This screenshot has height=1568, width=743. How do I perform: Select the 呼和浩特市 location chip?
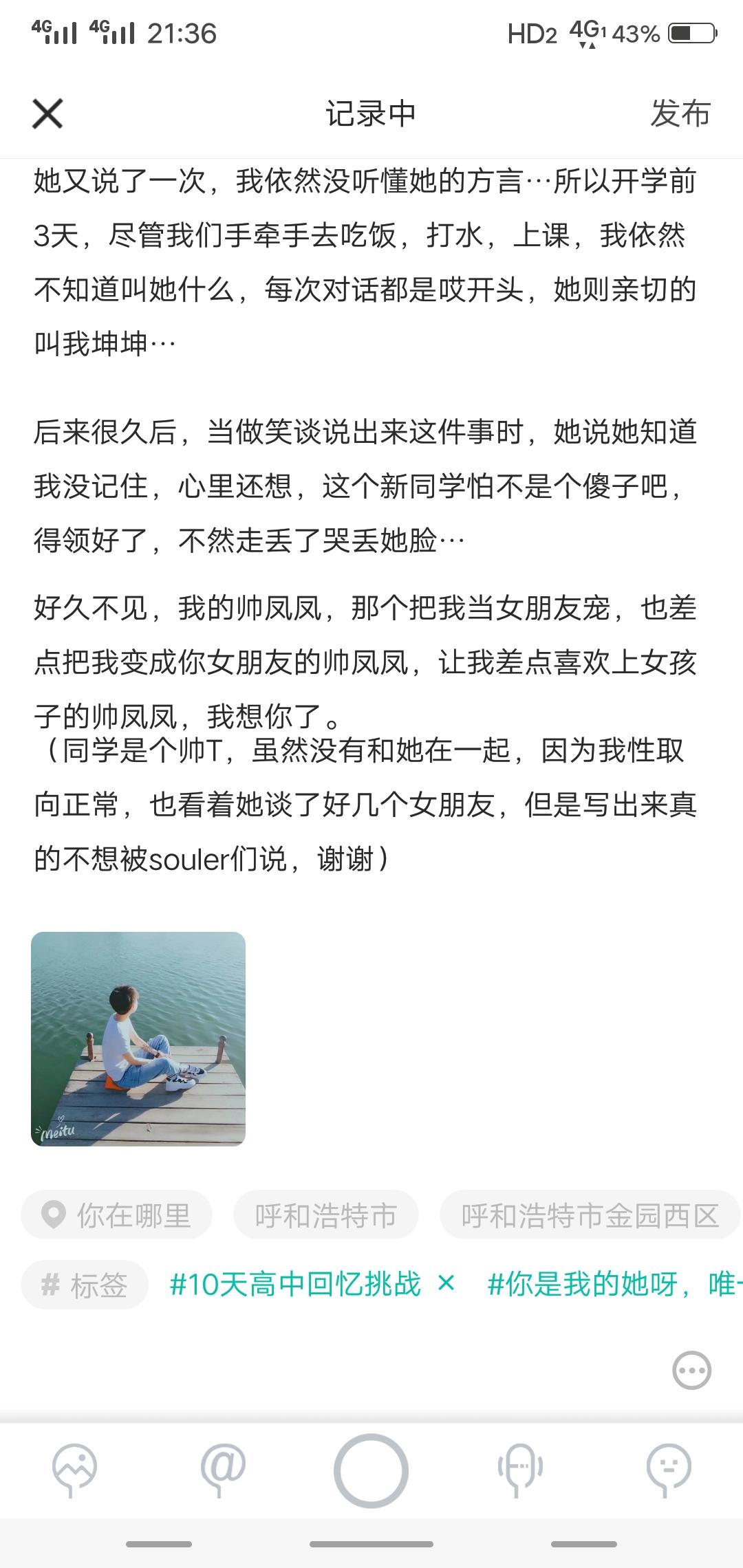pyautogui.click(x=326, y=1215)
